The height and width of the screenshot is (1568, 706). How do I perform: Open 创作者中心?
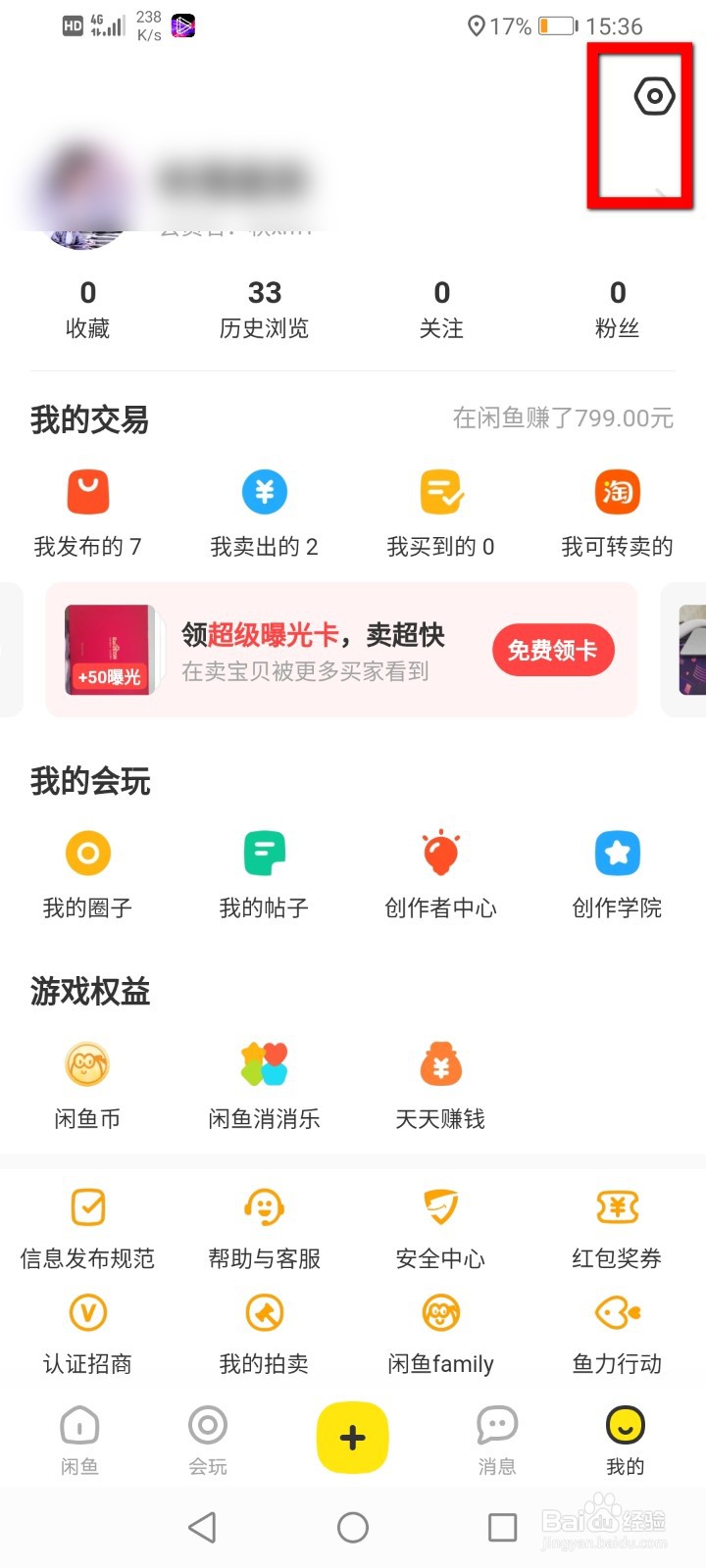coord(440,872)
